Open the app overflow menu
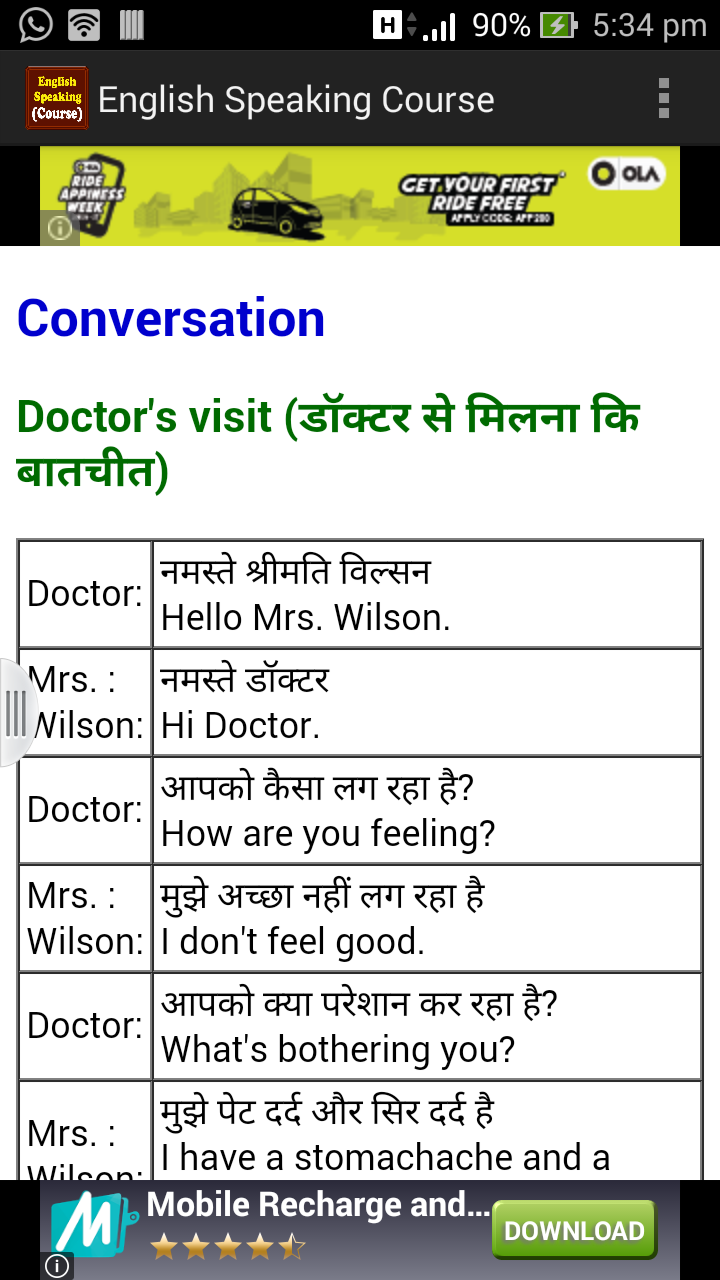This screenshot has height=1280, width=720. tap(663, 98)
